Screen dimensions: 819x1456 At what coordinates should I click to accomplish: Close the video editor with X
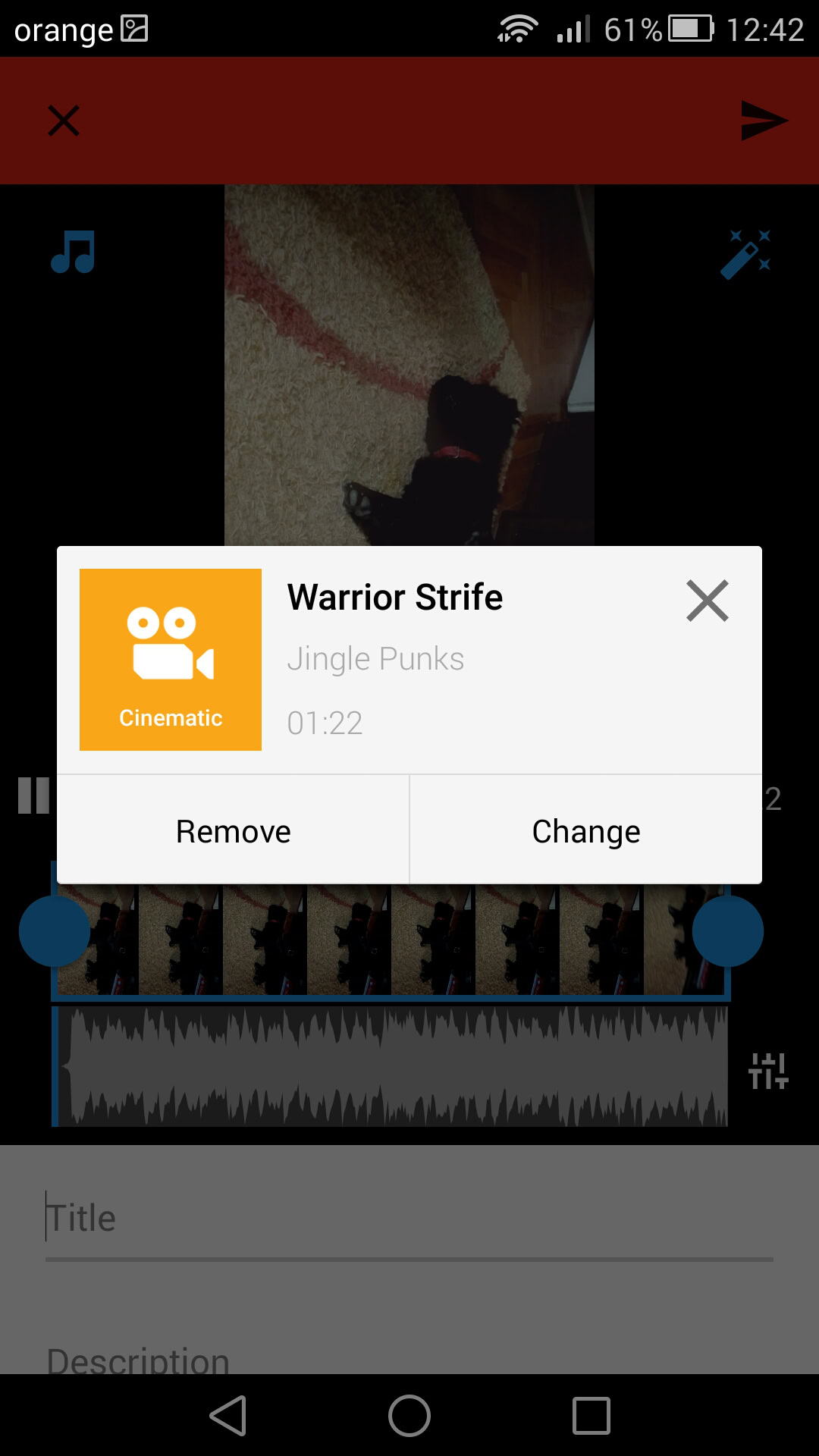coord(64,121)
